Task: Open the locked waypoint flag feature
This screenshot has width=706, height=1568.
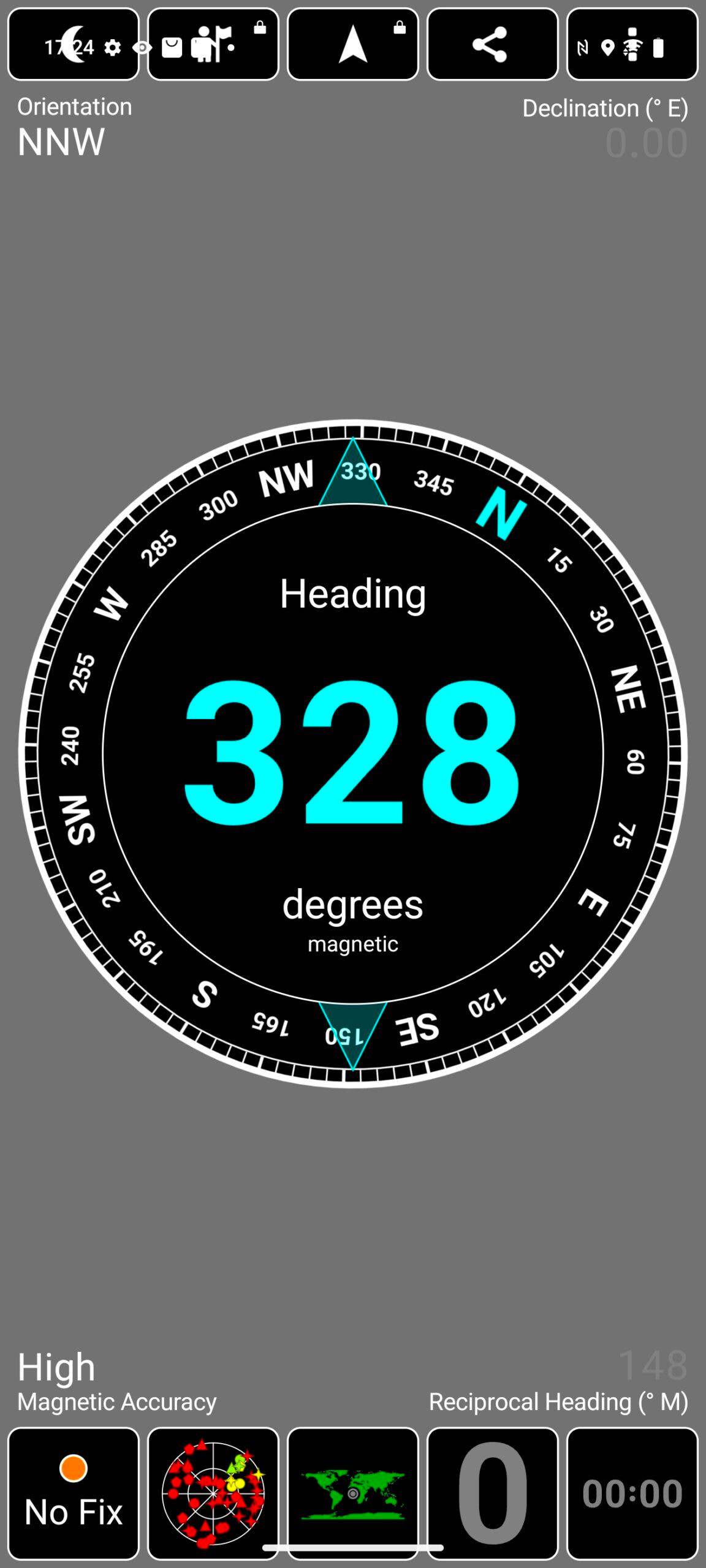Action: click(x=213, y=44)
